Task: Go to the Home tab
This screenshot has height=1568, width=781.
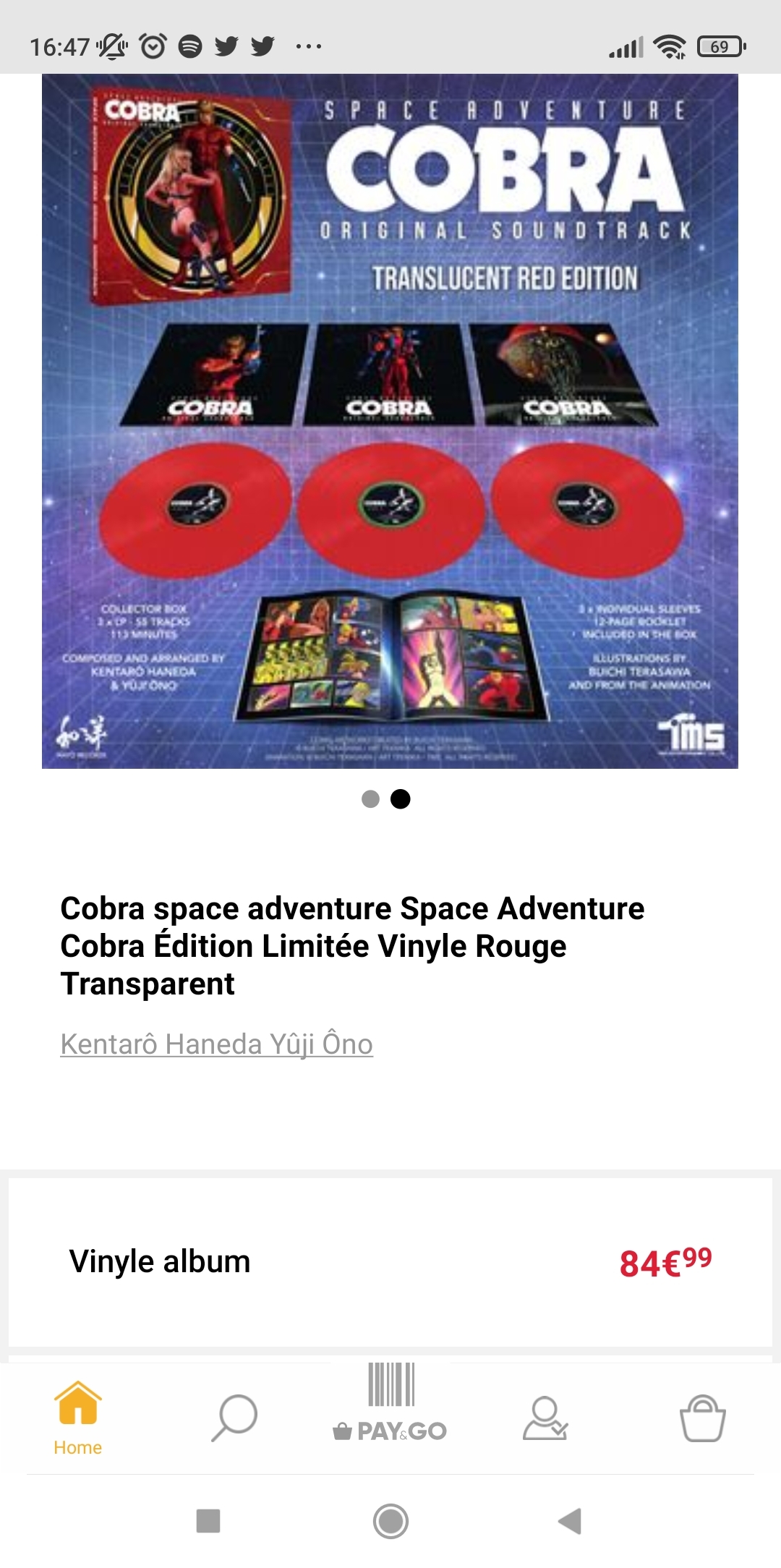Action: [x=77, y=1418]
